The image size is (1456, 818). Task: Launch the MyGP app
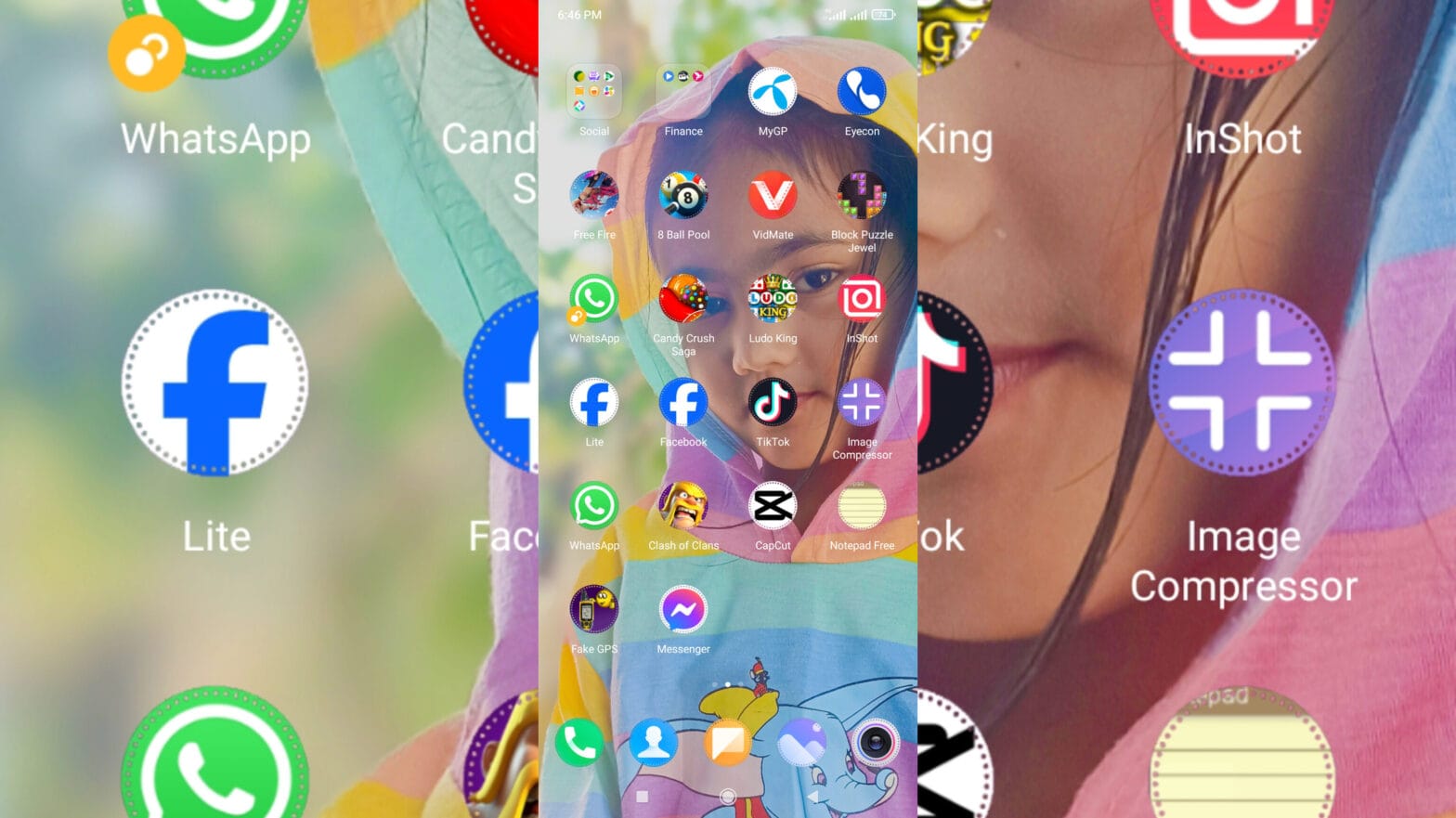[x=773, y=92]
